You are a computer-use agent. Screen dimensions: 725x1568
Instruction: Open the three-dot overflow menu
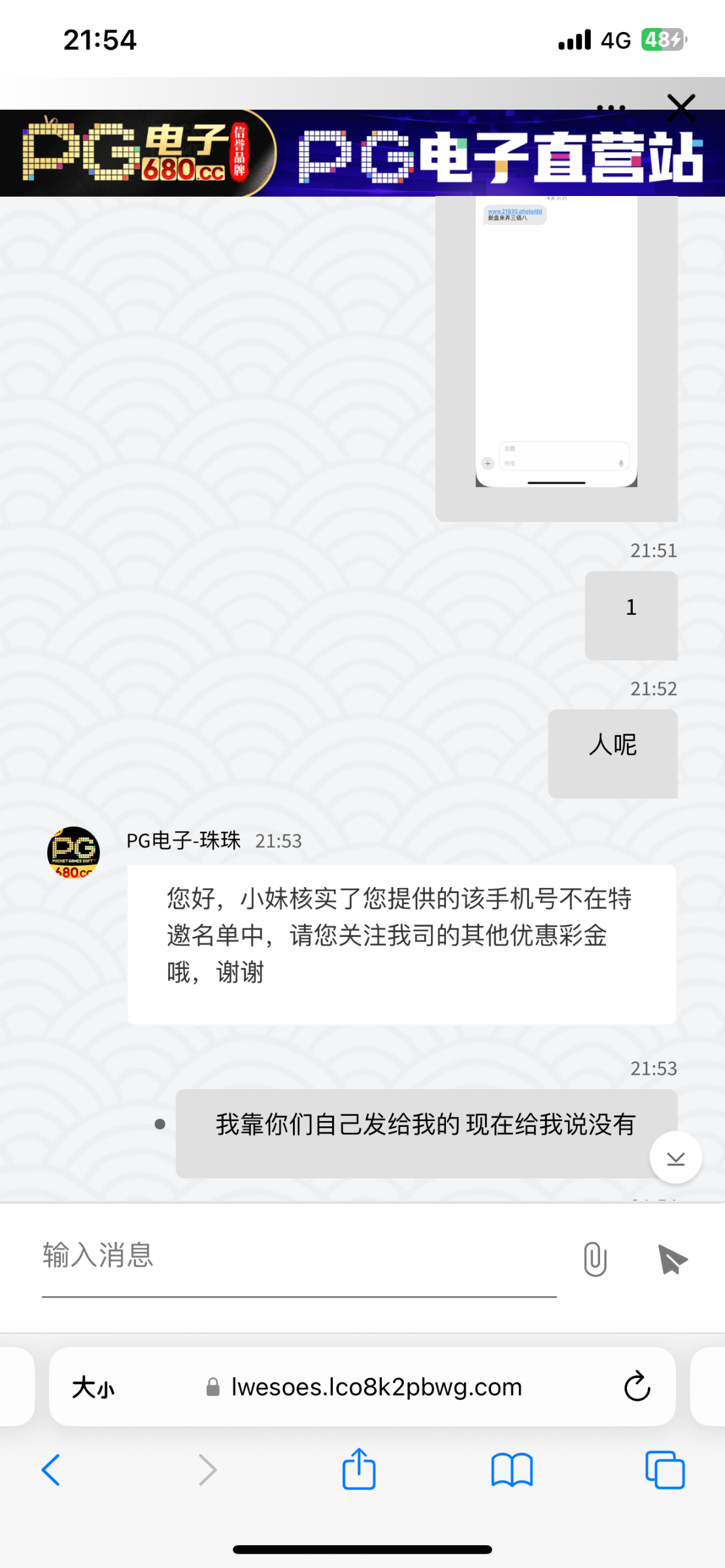(611, 108)
